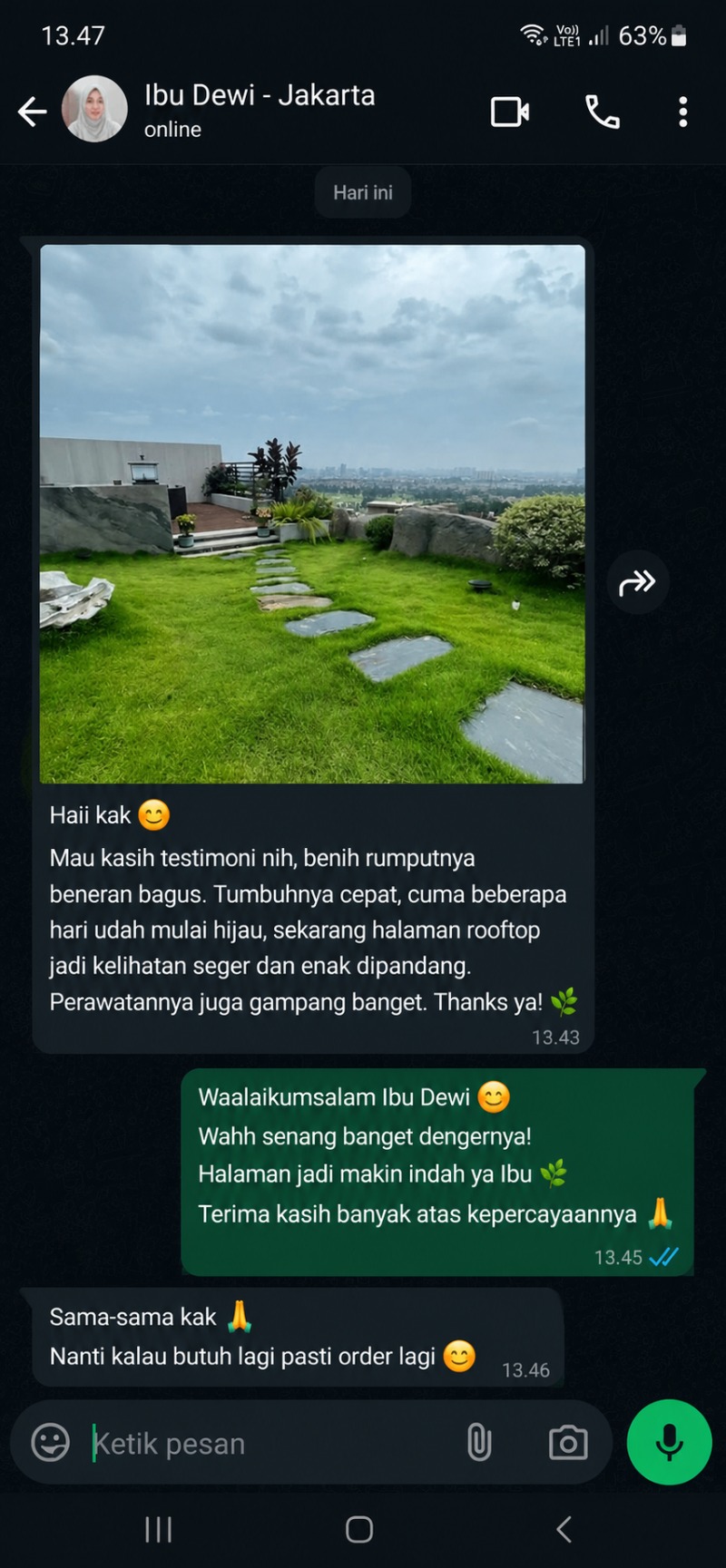The image size is (726, 1568).
Task: Forward the garden photo message
Action: click(637, 582)
